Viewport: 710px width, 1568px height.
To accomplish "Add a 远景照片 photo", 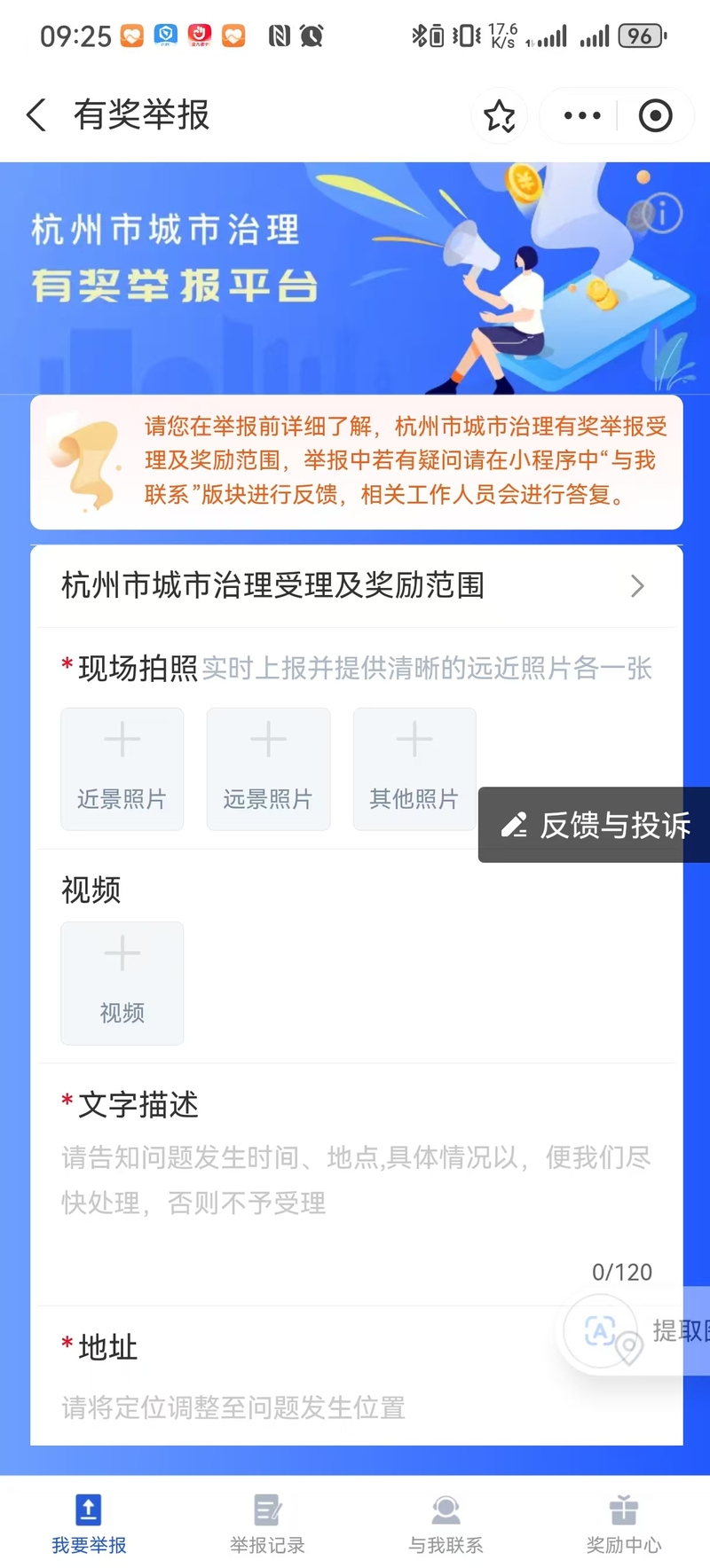I will [268, 768].
